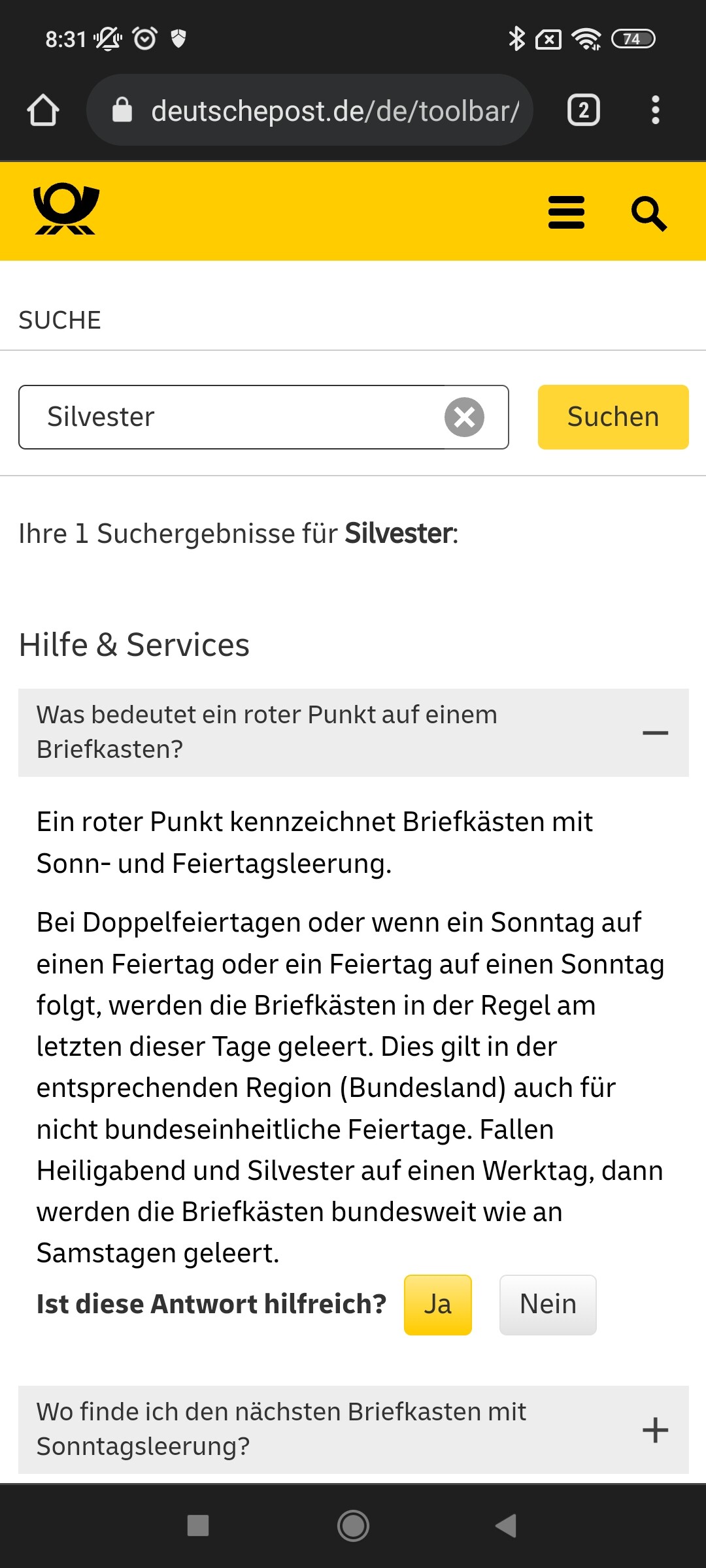The height and width of the screenshot is (1568, 706).
Task: Open the browser three-dot overflow menu
Action: pyautogui.click(x=656, y=110)
